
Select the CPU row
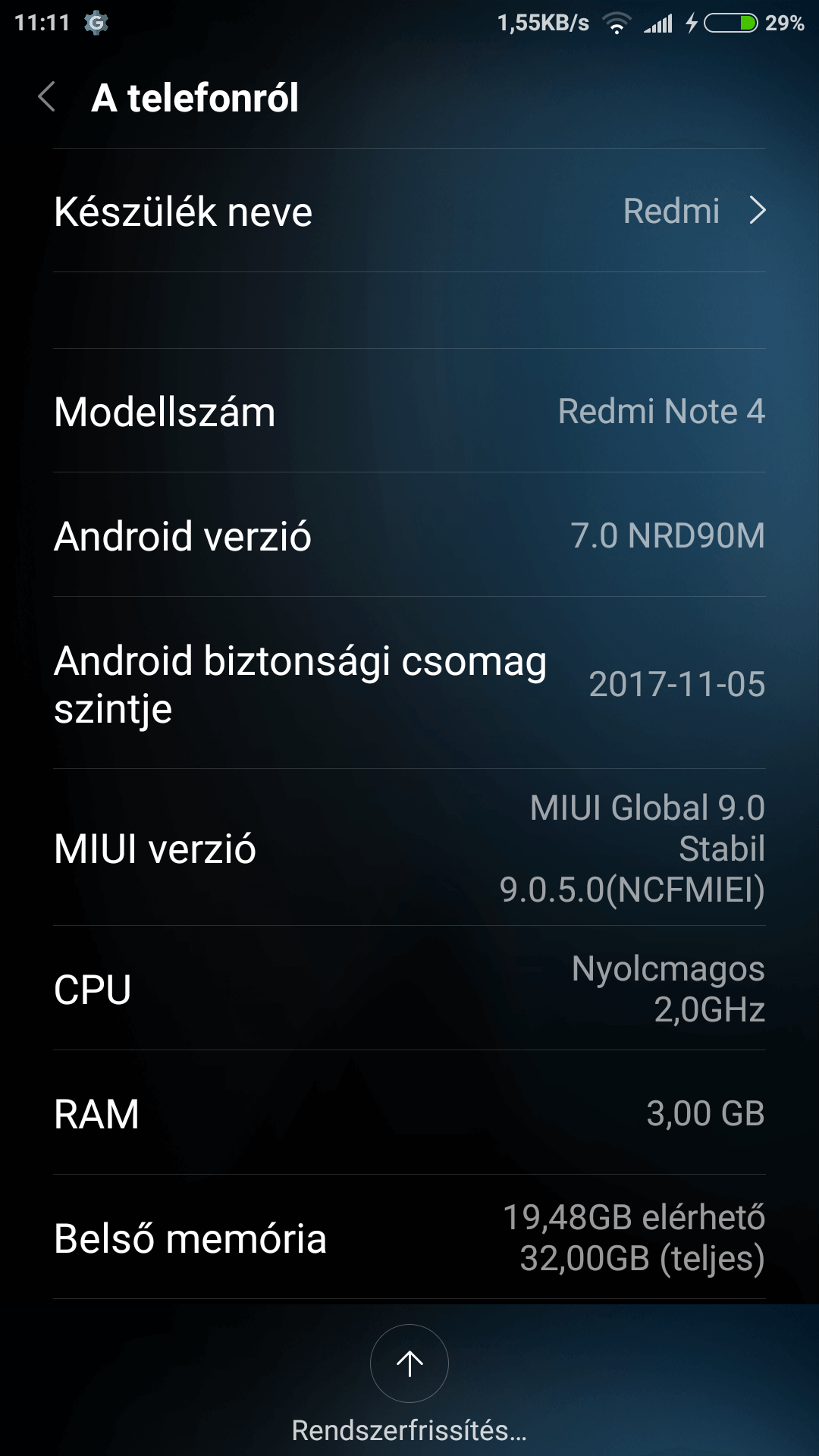point(409,989)
